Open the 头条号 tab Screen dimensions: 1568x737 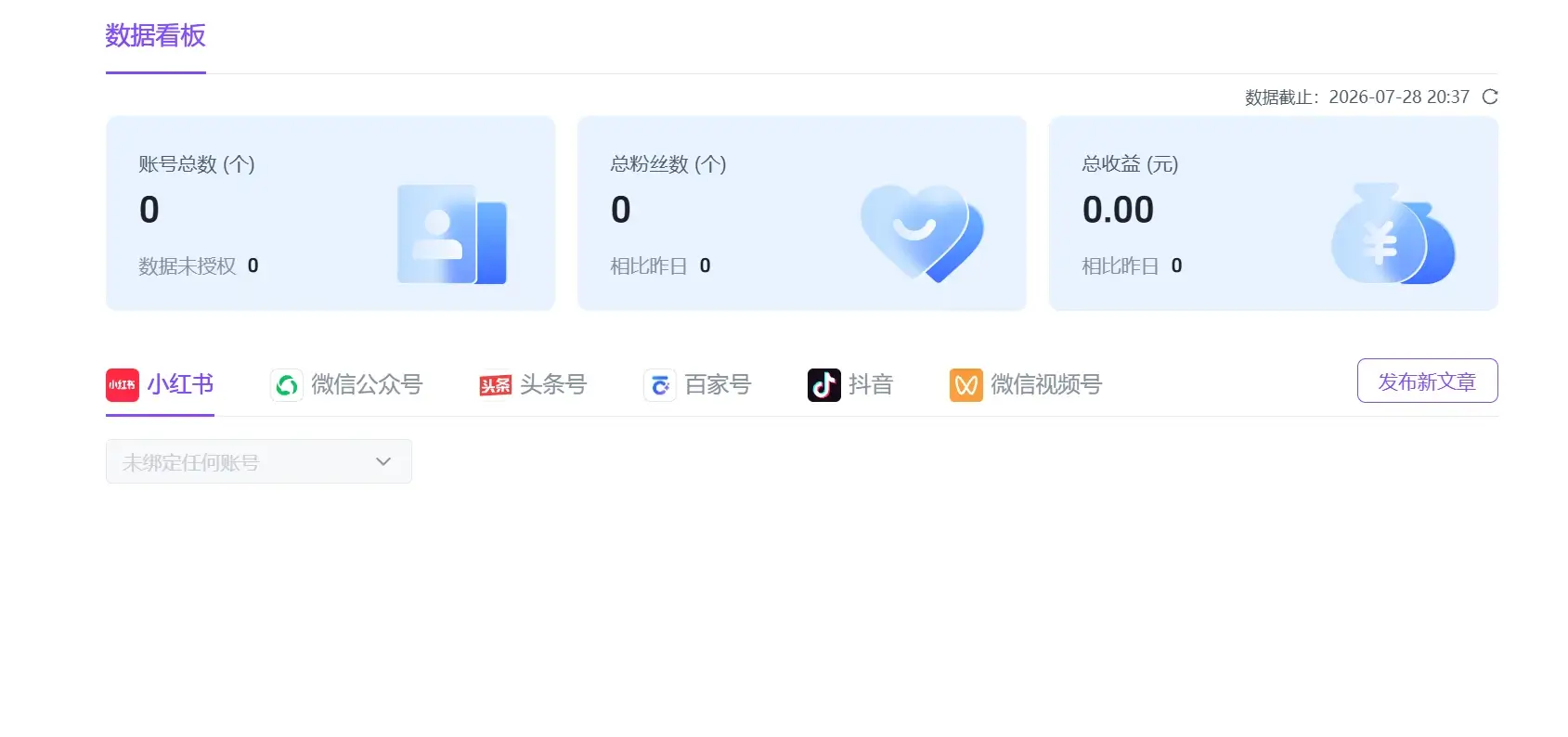[x=533, y=384]
